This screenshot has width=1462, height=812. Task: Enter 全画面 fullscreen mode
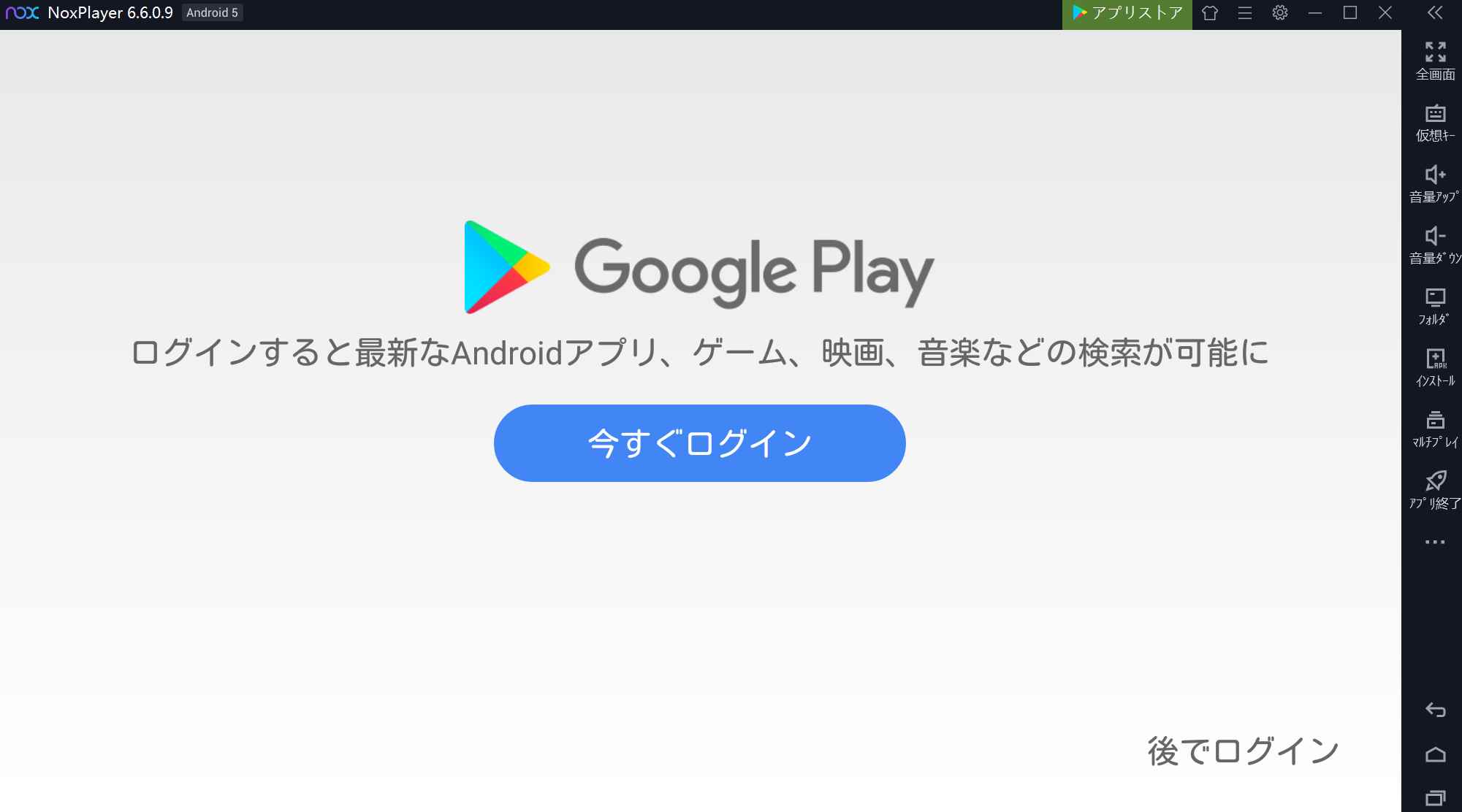point(1435,61)
